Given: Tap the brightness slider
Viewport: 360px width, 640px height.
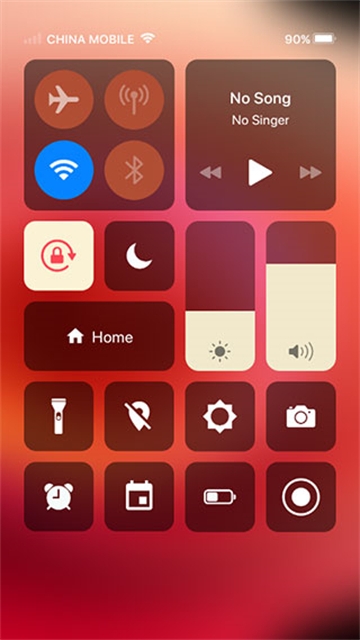Looking at the screenshot, I should point(220,296).
